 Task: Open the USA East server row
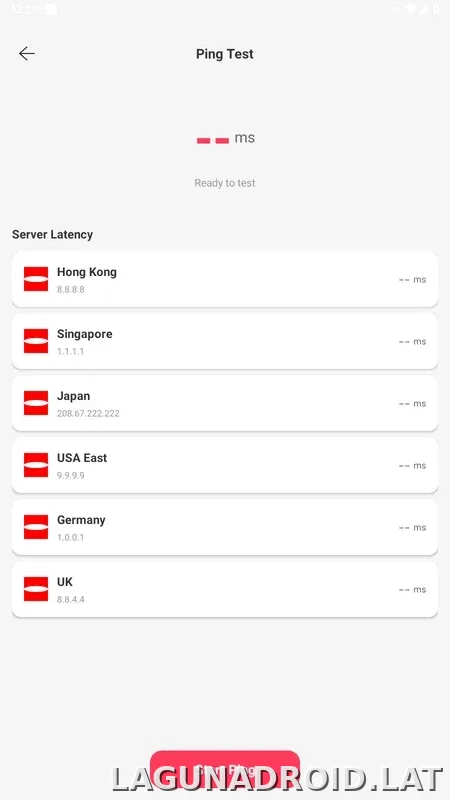pos(225,465)
